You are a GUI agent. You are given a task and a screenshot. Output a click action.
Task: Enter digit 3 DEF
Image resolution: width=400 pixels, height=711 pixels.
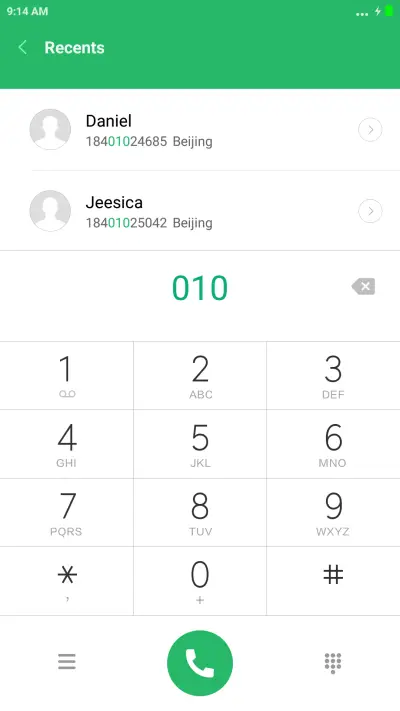point(333,376)
